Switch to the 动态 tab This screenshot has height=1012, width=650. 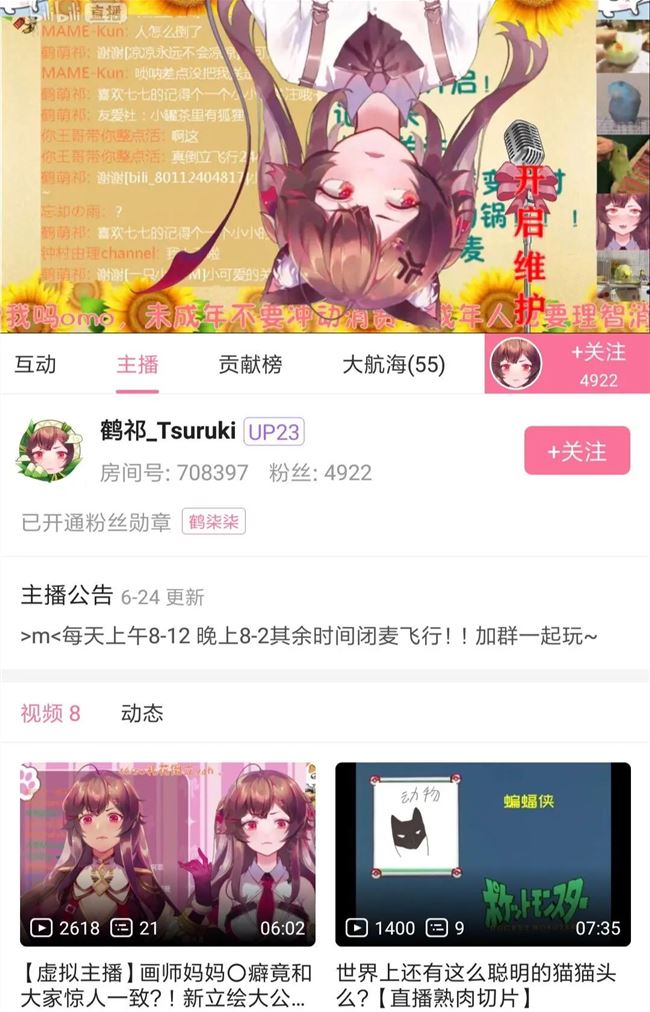click(x=142, y=713)
